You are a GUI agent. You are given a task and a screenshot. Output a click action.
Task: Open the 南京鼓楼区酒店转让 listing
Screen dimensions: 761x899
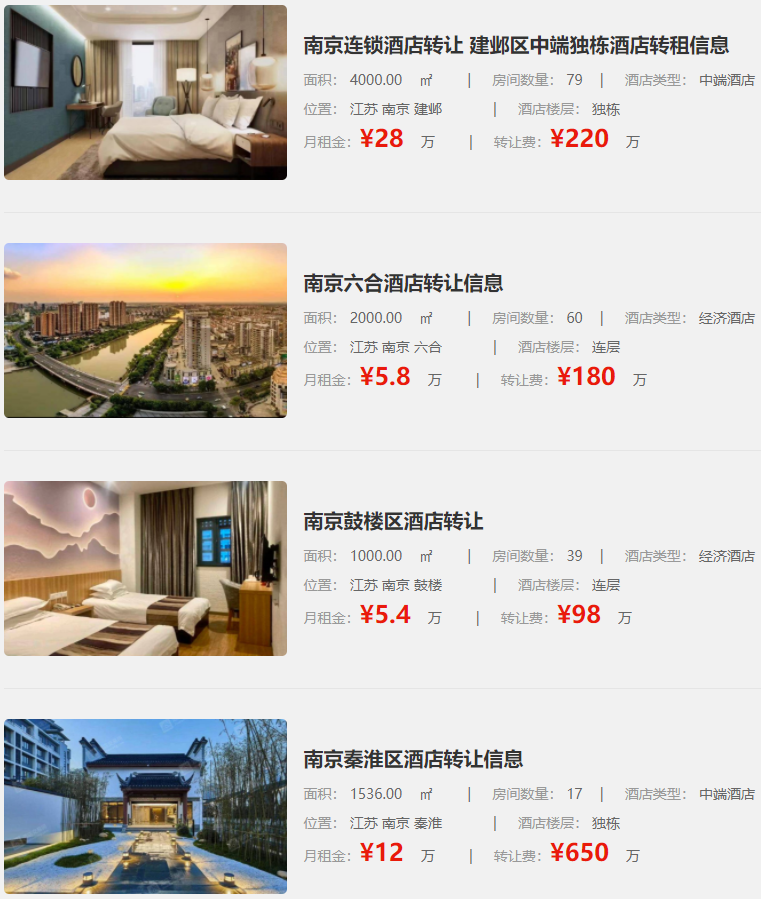pos(393,521)
